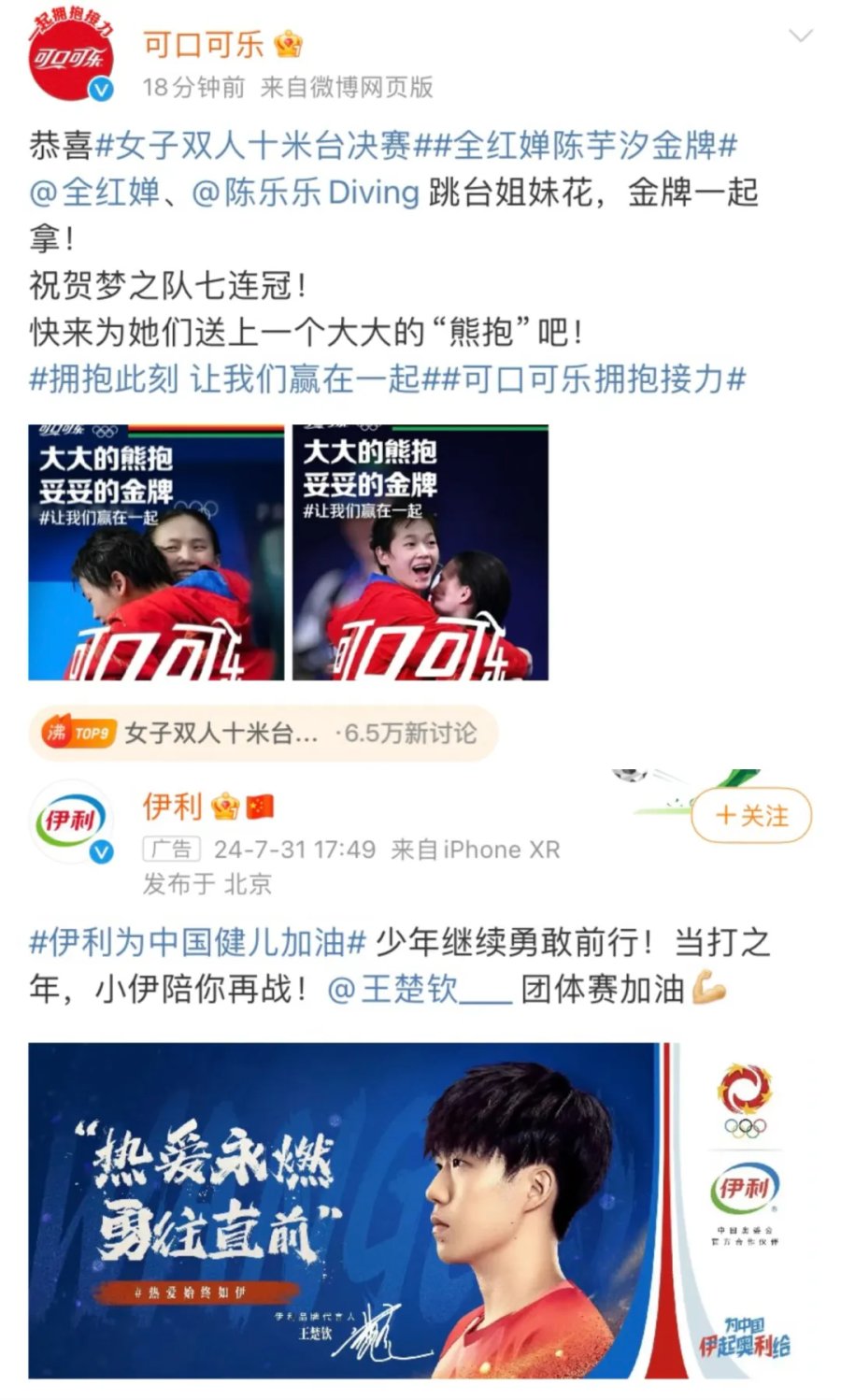Expand the chevron menu on 可口可乐's post
841x1400 pixels.
(801, 36)
